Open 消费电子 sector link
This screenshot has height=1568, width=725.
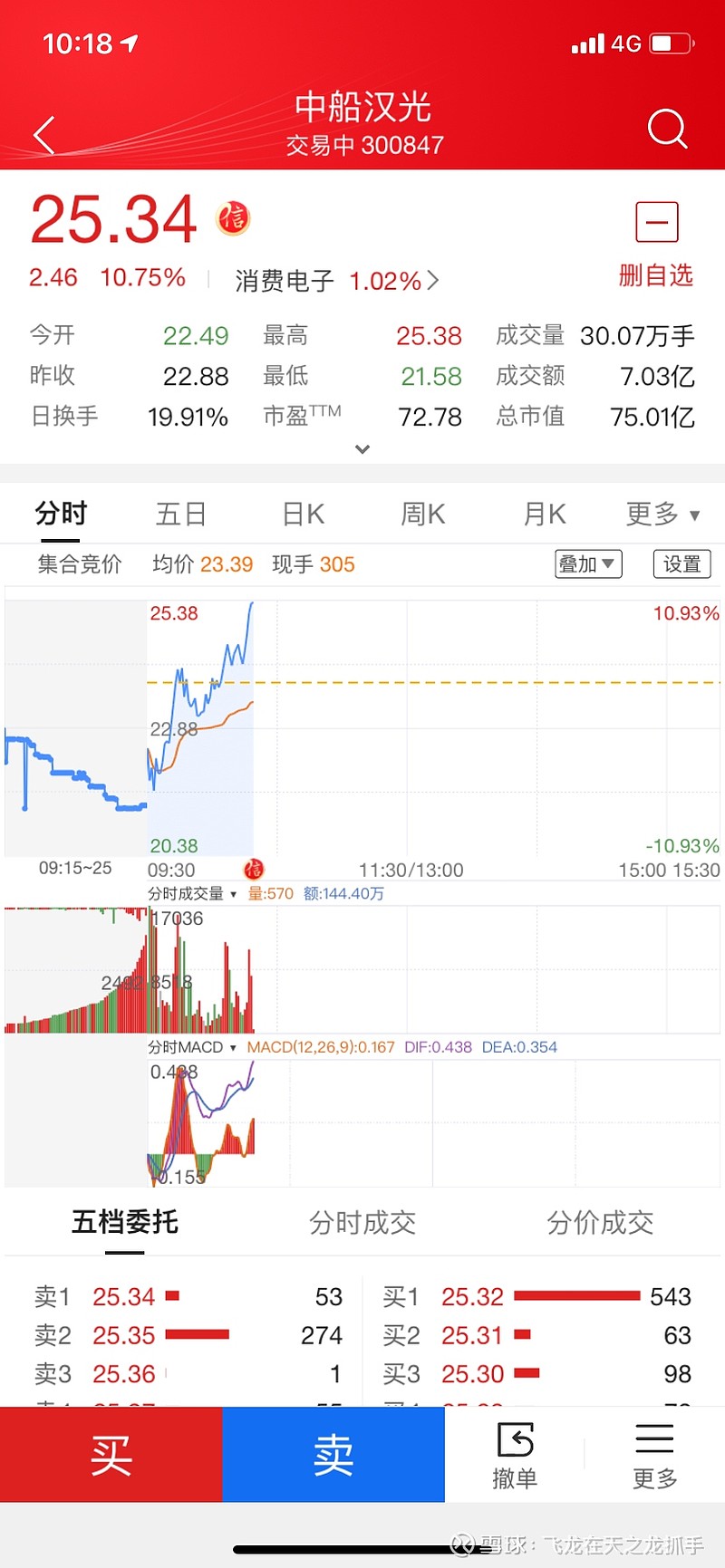click(x=337, y=281)
